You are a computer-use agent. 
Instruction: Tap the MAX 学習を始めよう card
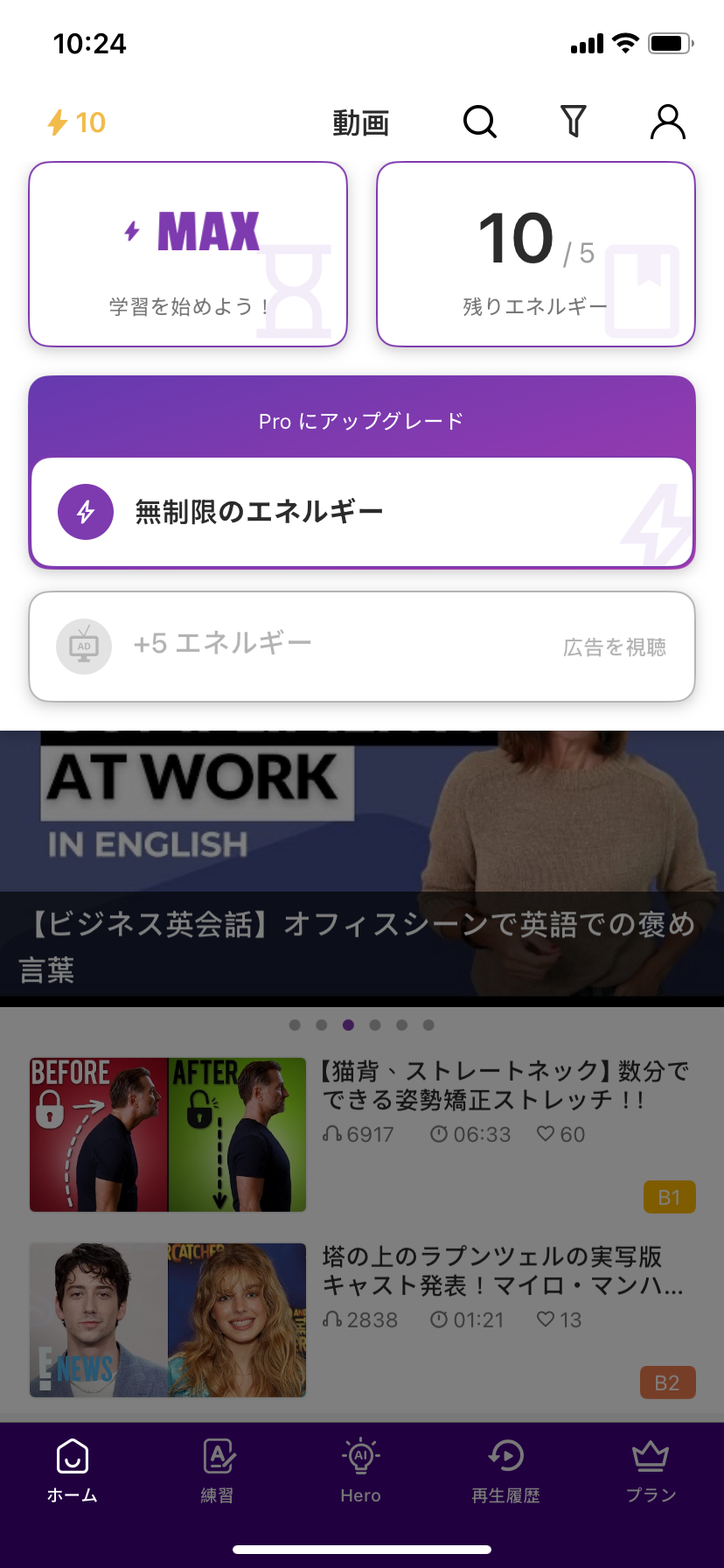click(x=188, y=254)
